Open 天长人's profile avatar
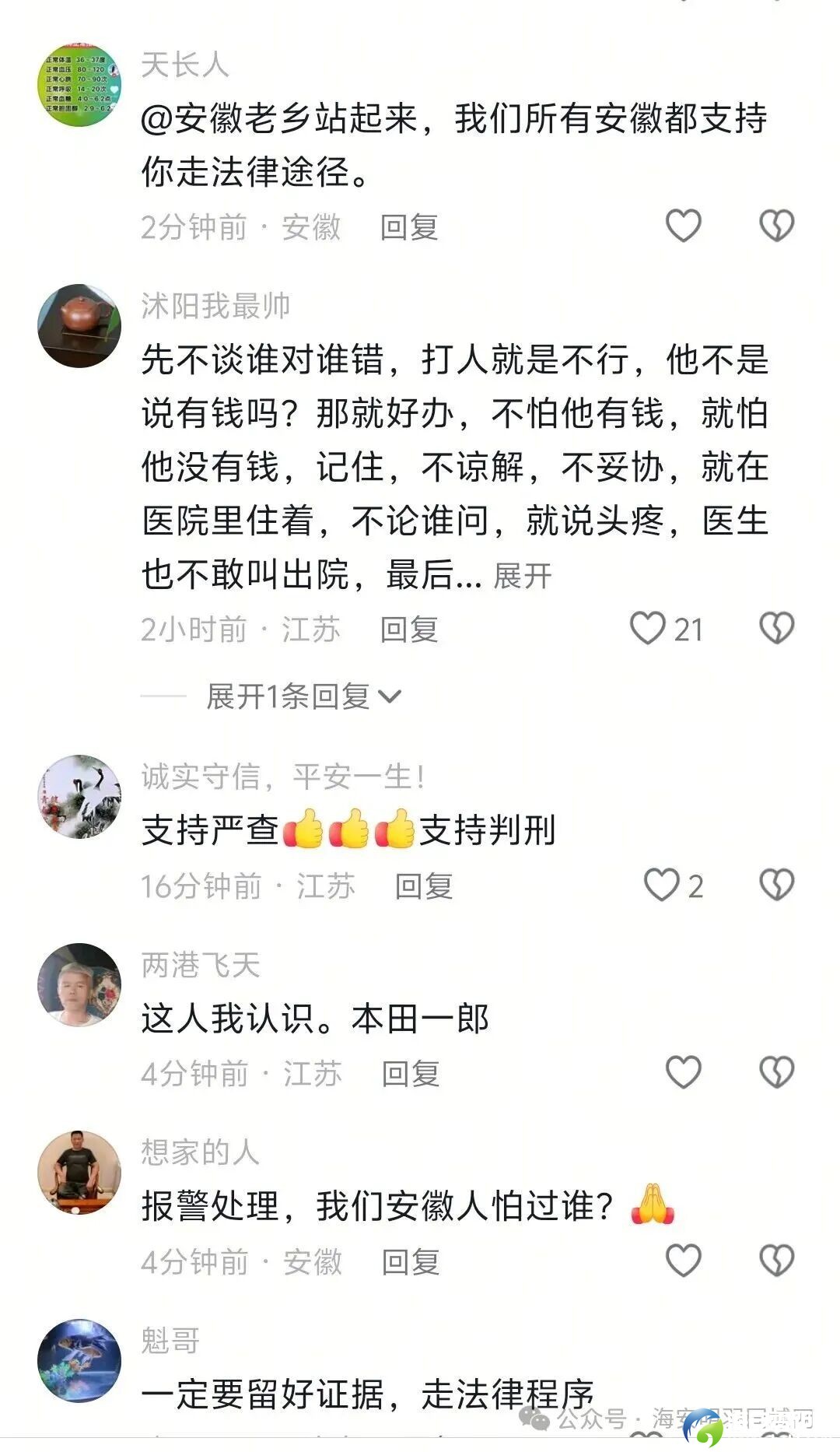This screenshot has height=1452, width=840. coord(79,86)
